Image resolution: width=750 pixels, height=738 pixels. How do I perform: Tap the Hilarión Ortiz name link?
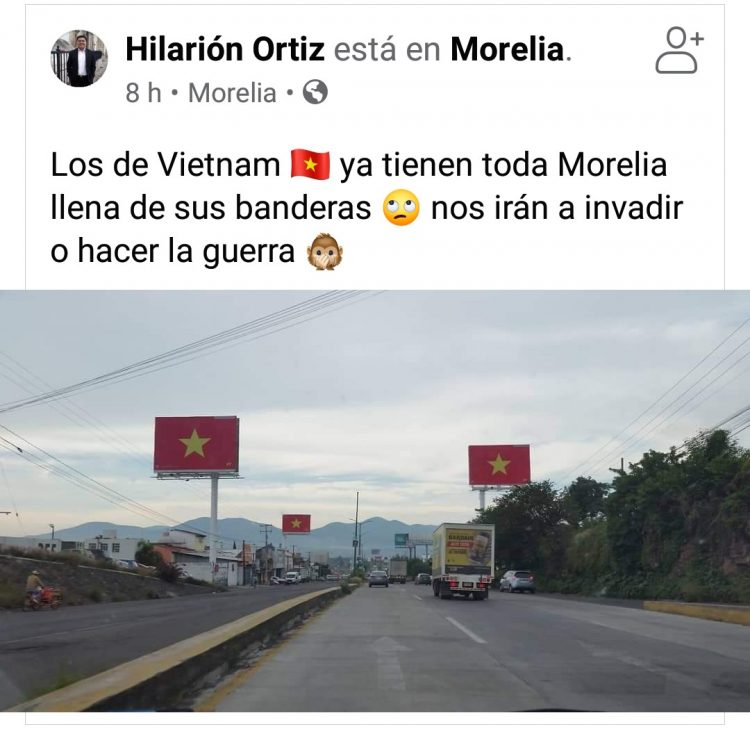click(224, 49)
